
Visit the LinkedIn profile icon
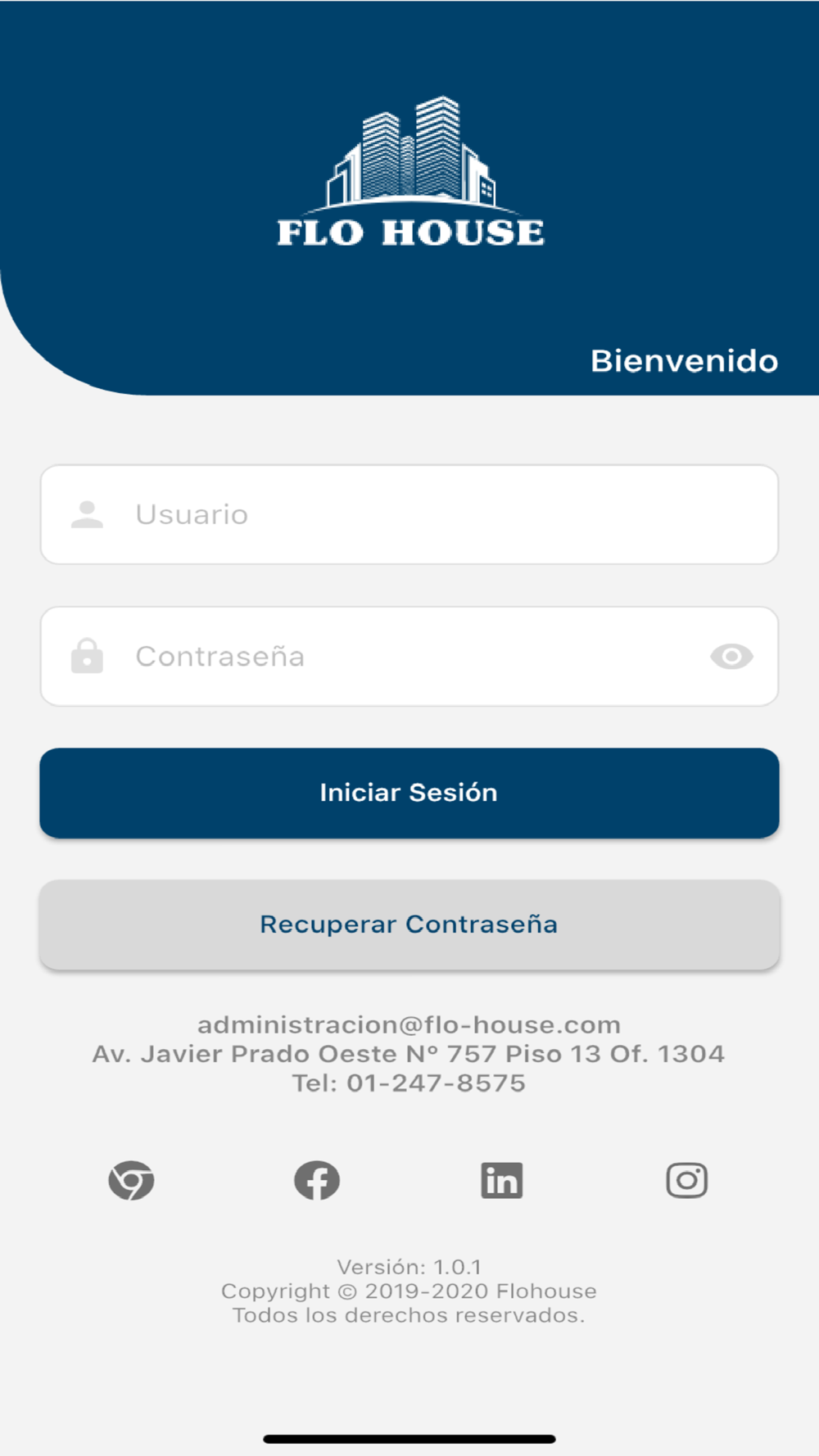pyautogui.click(x=502, y=1180)
